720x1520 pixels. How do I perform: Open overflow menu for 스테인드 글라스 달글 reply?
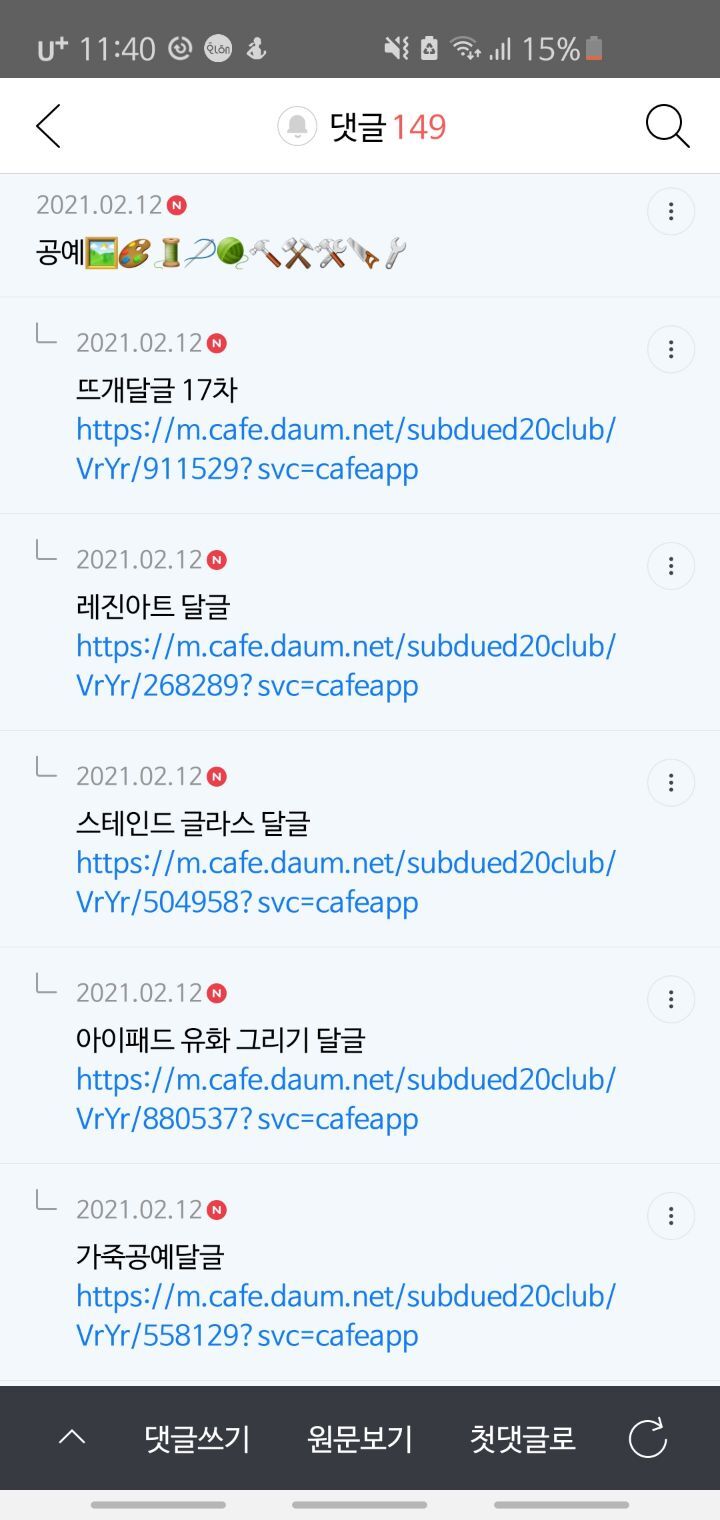pos(671,782)
